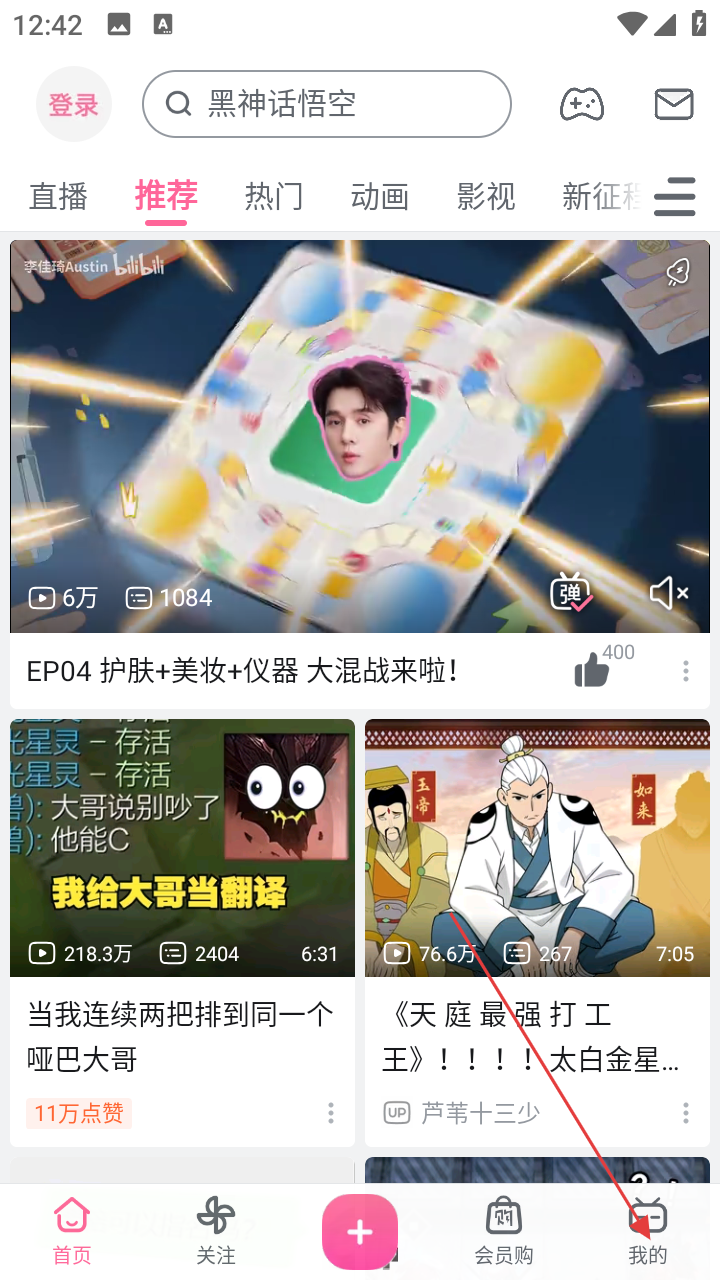
Task: Open the game center controller icon
Action: pyautogui.click(x=581, y=104)
